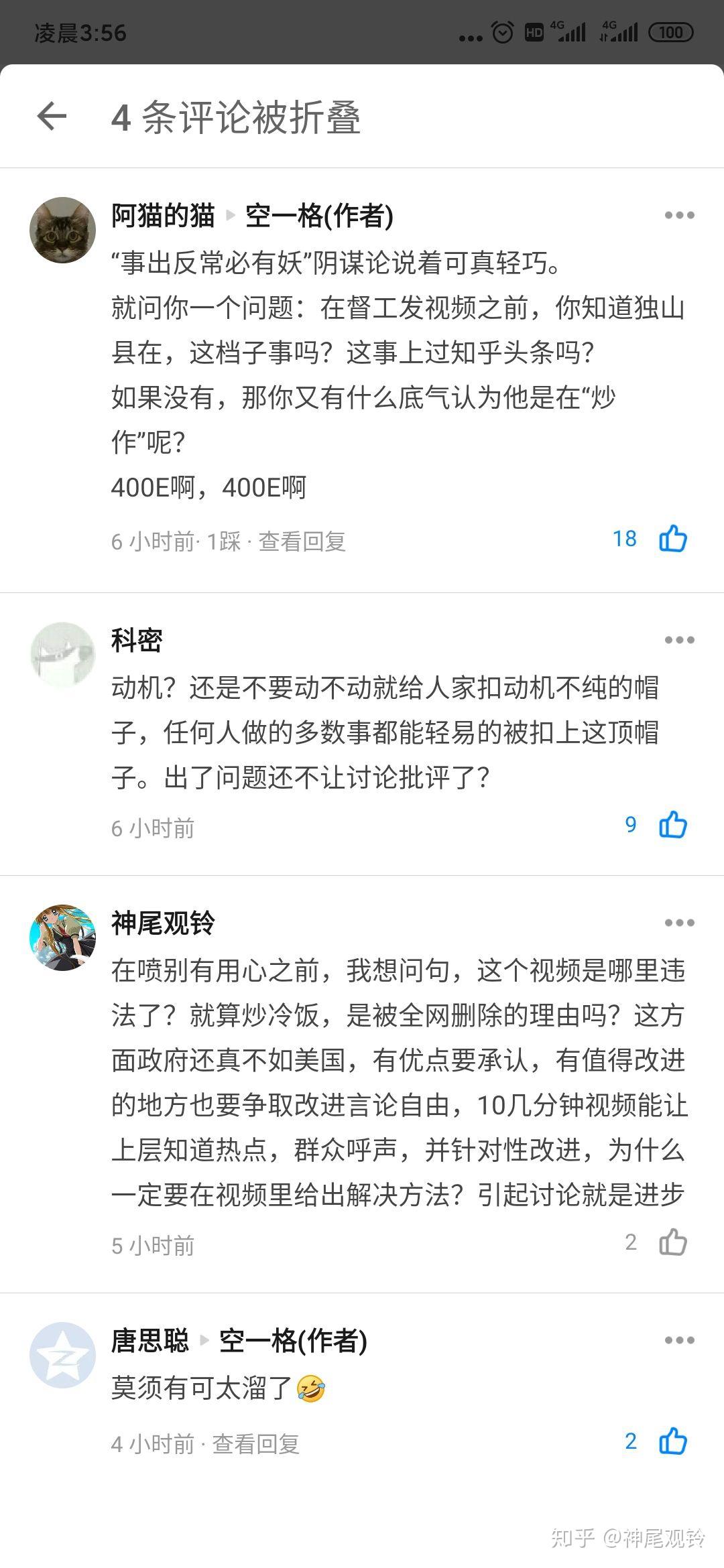Go back from folded comments page
Viewport: 724px width, 1568px height.
(x=52, y=117)
